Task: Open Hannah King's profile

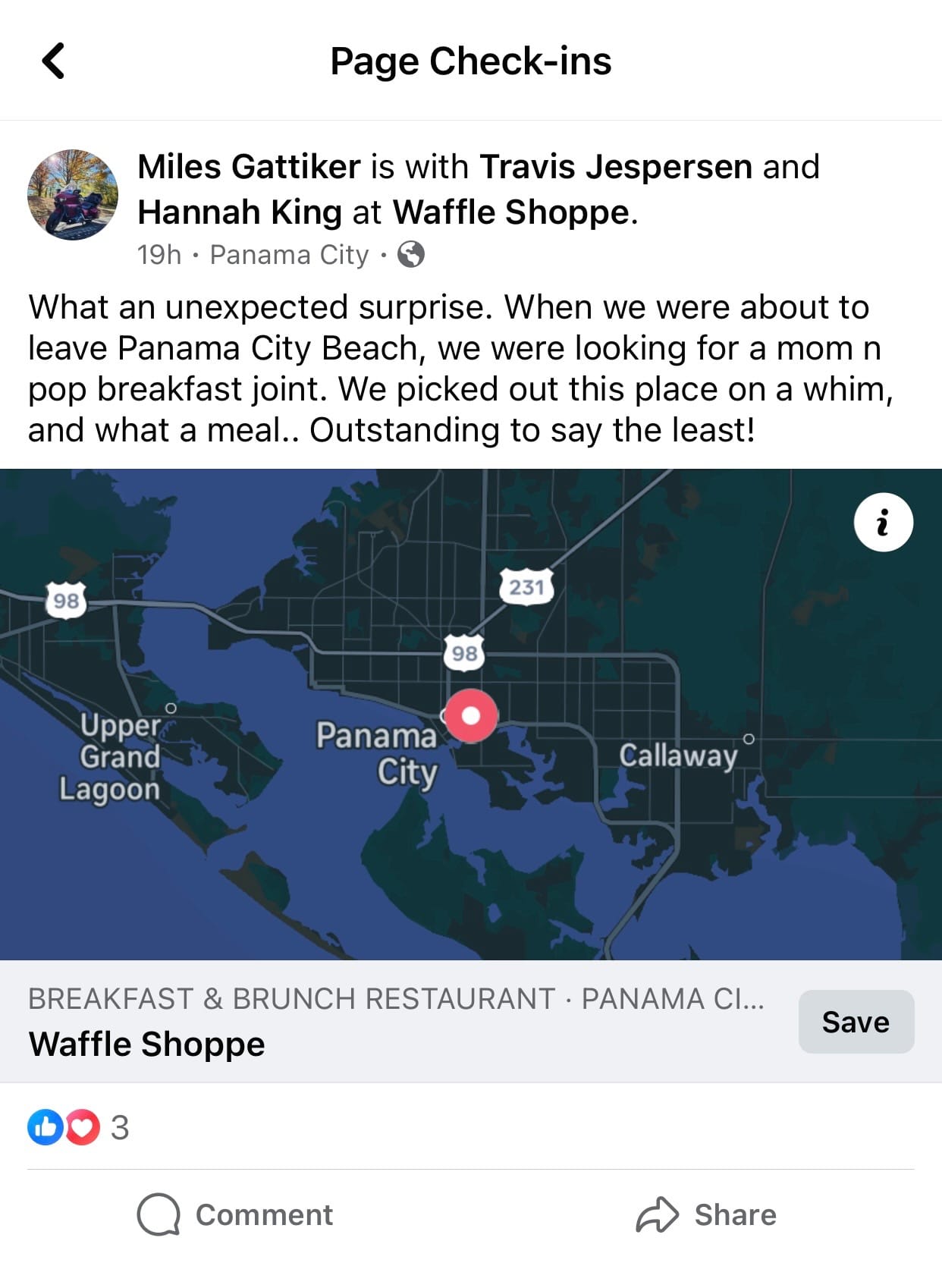Action: pos(240,212)
